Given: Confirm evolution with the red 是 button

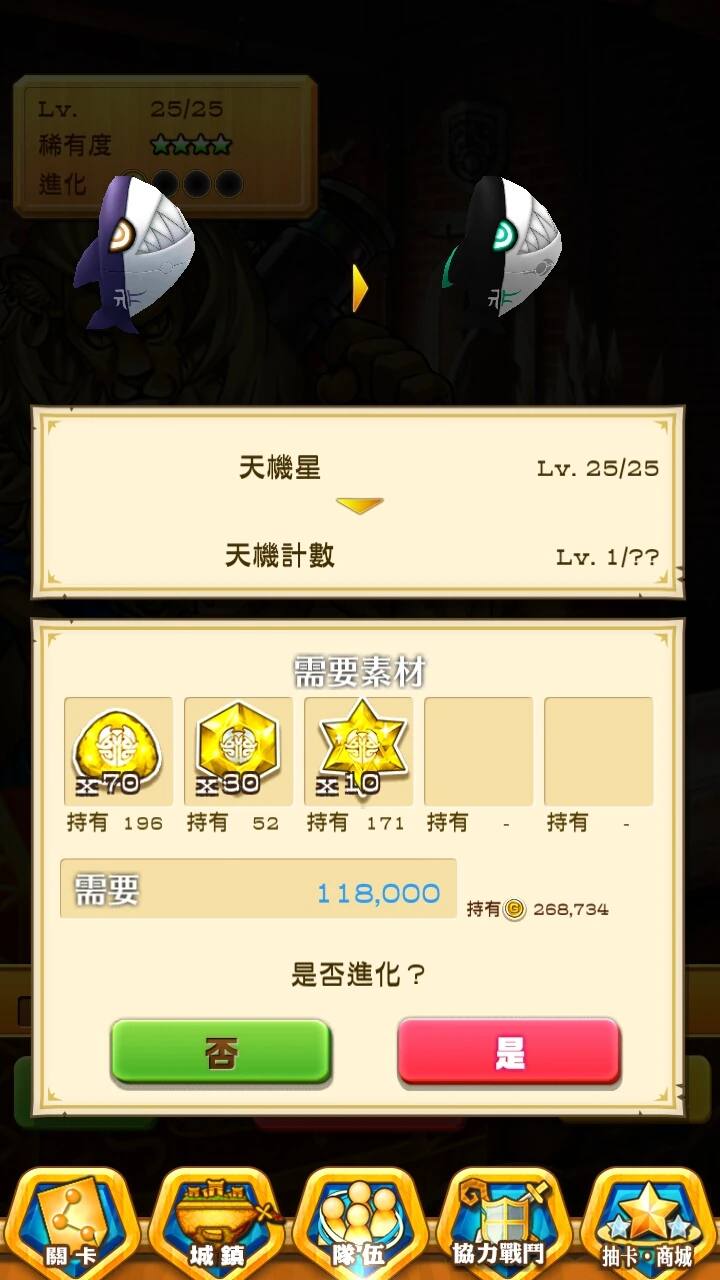Looking at the screenshot, I should tap(509, 1052).
